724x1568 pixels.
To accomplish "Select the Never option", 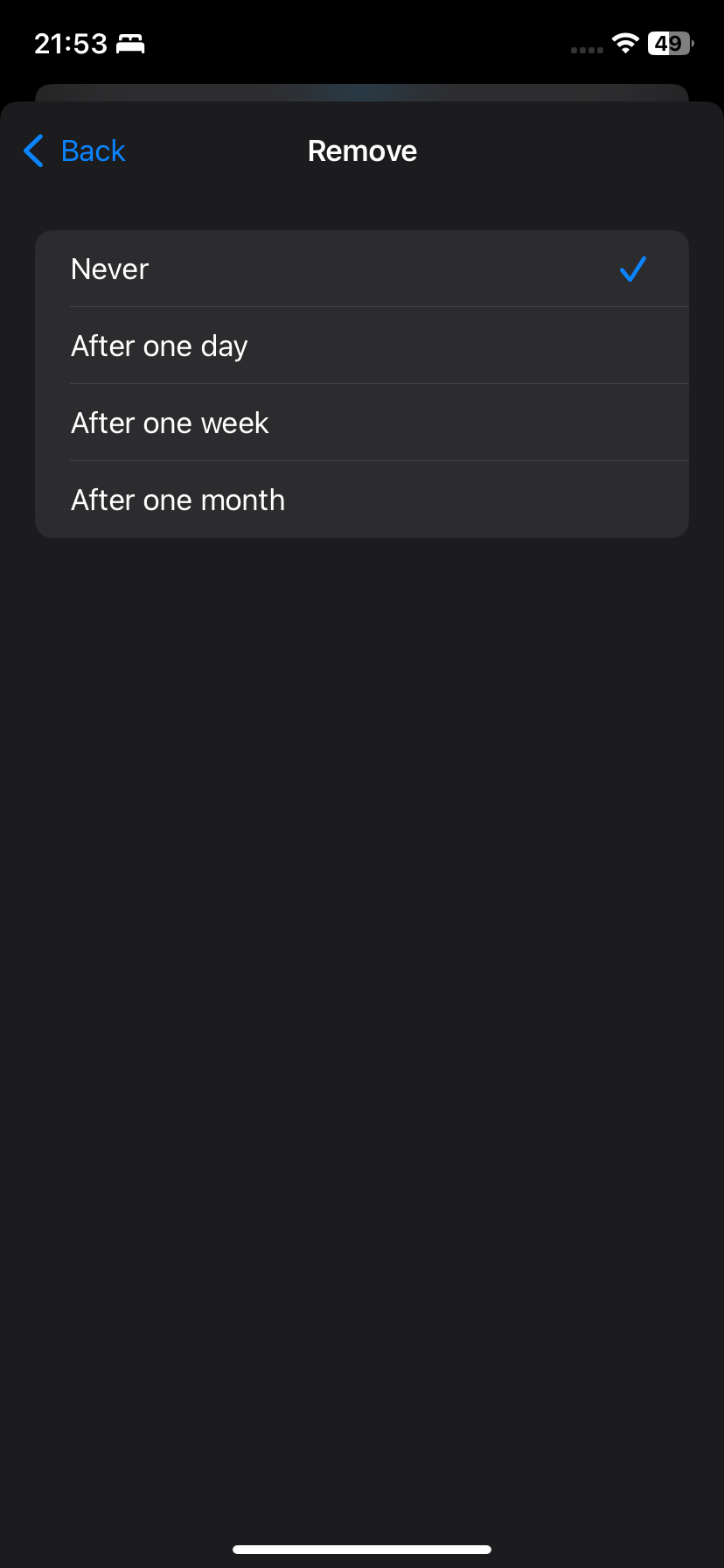I will [x=361, y=269].
